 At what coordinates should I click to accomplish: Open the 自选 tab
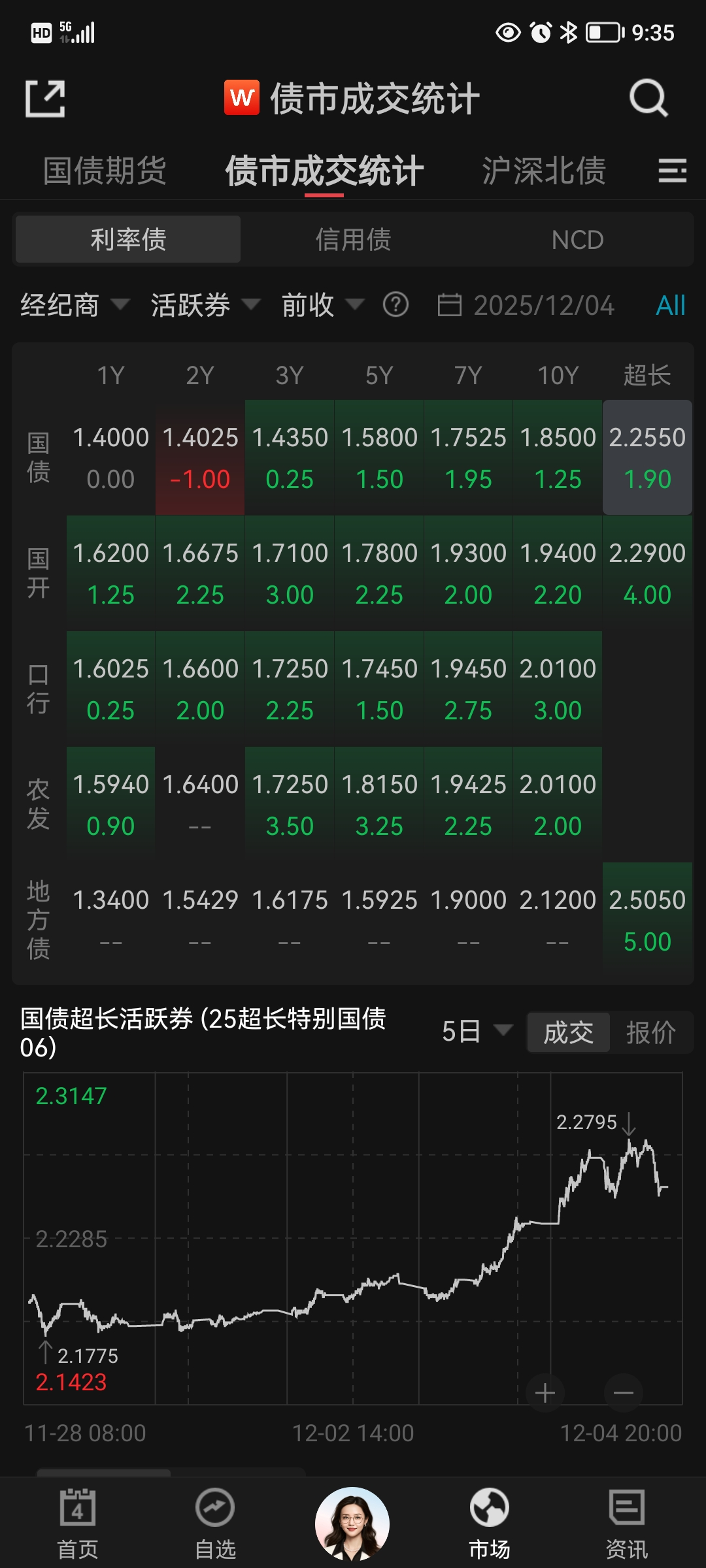click(215, 1524)
